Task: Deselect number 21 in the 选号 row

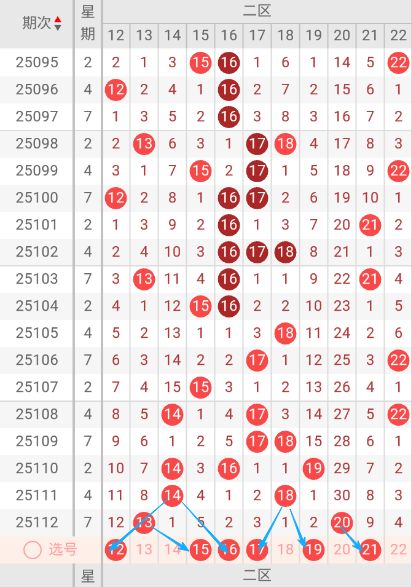Action: tap(370, 550)
